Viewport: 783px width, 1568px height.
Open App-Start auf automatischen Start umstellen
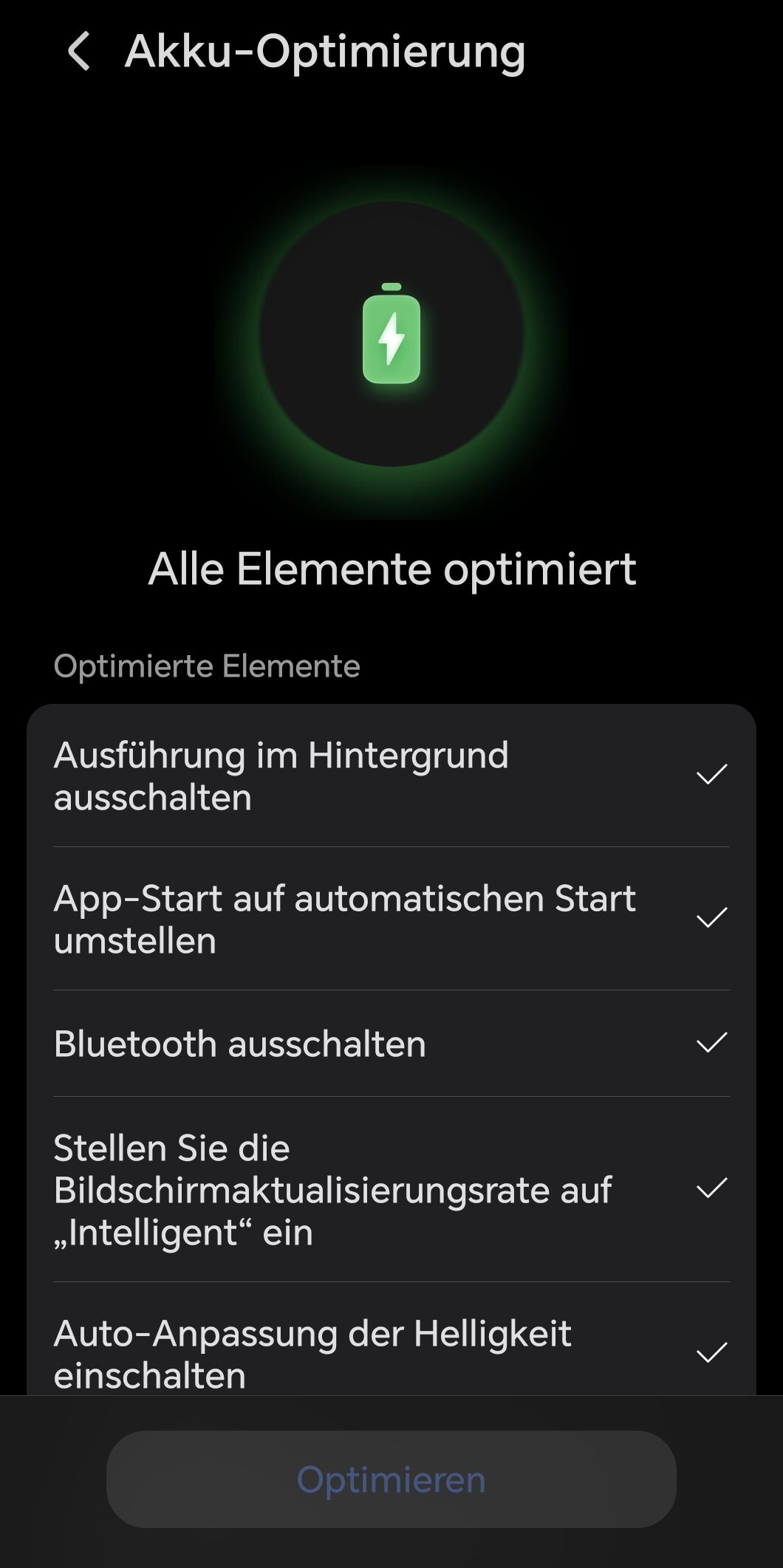[x=391, y=919]
